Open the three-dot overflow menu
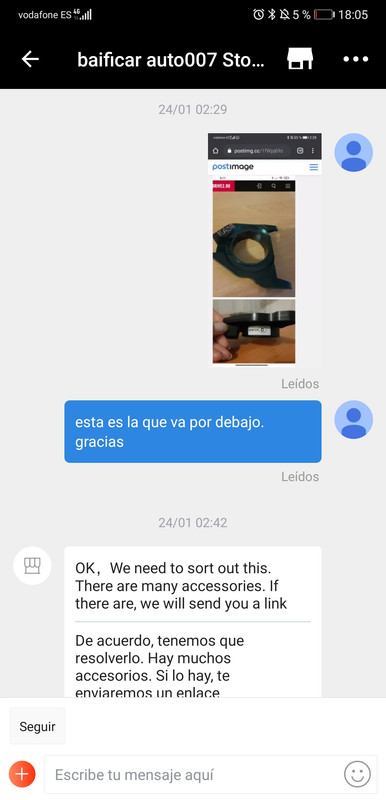The height and width of the screenshot is (800, 386). [355, 59]
